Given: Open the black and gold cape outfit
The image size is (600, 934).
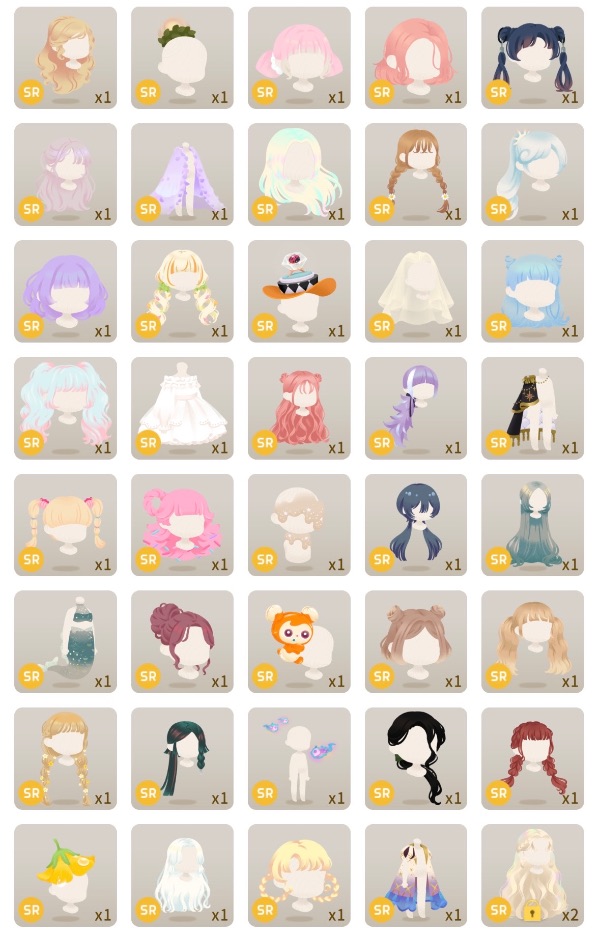Looking at the screenshot, I should pyautogui.click(x=532, y=408).
